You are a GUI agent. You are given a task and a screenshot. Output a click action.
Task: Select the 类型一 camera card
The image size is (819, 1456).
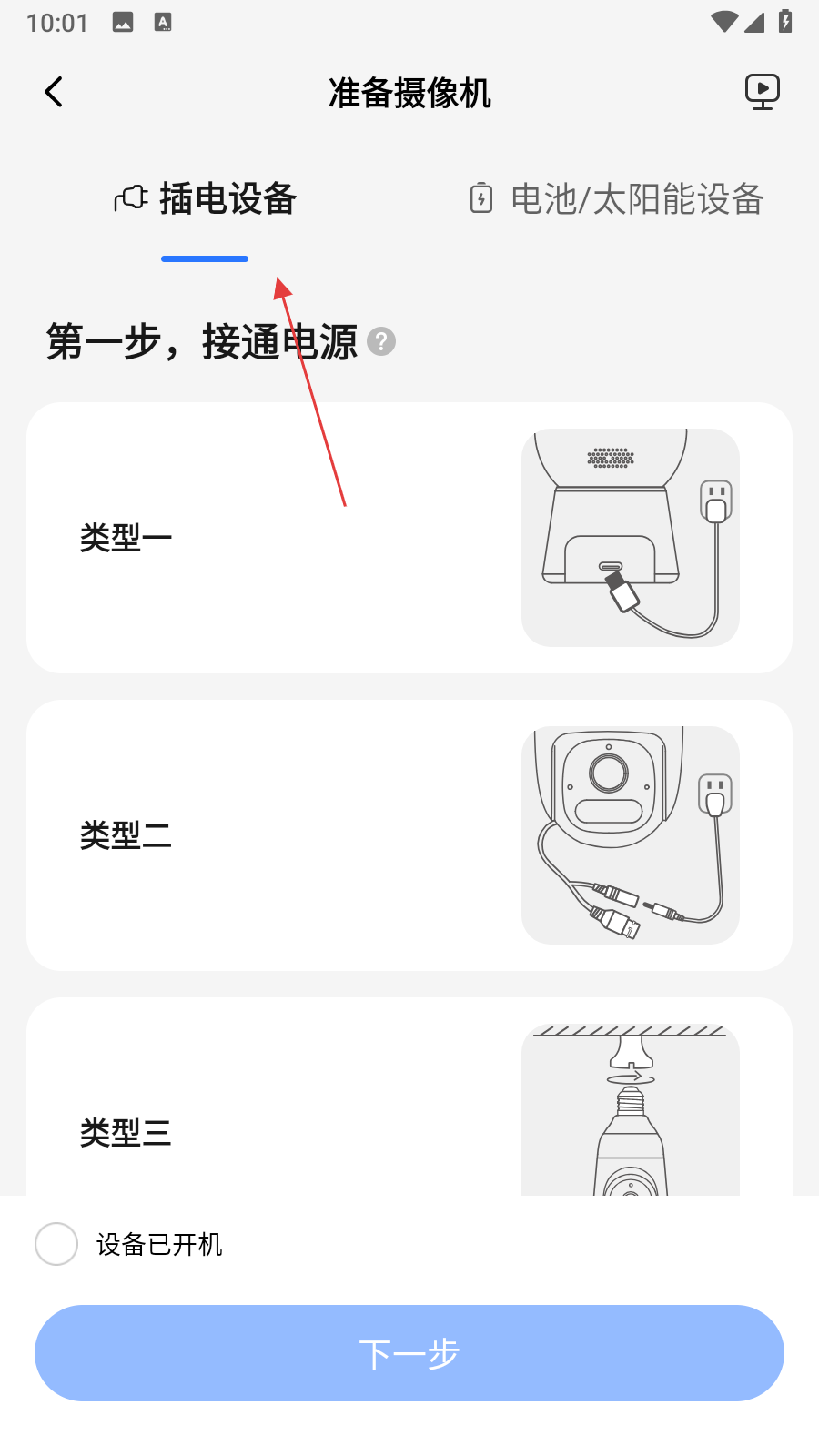tap(409, 538)
